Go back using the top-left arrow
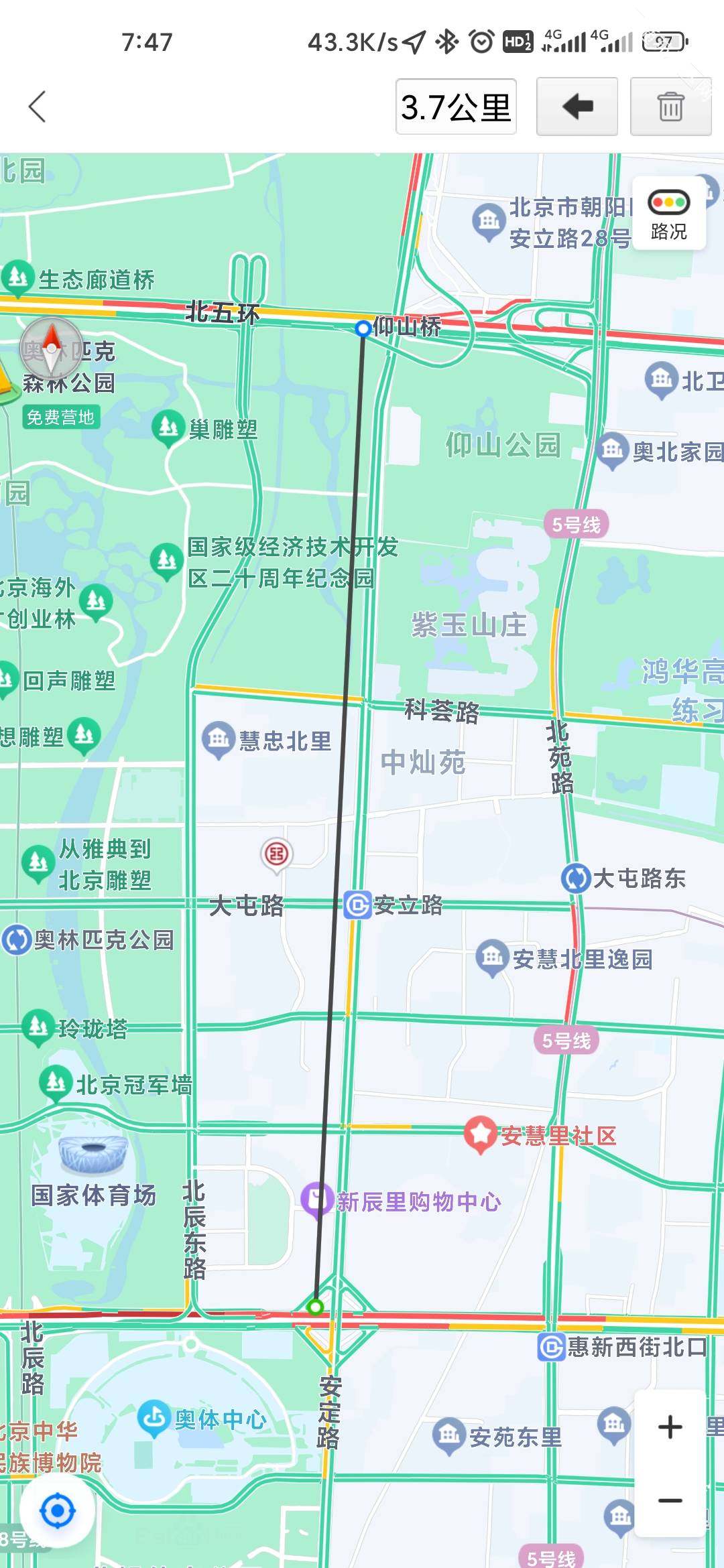Viewport: 724px width, 1568px height. pyautogui.click(x=38, y=107)
